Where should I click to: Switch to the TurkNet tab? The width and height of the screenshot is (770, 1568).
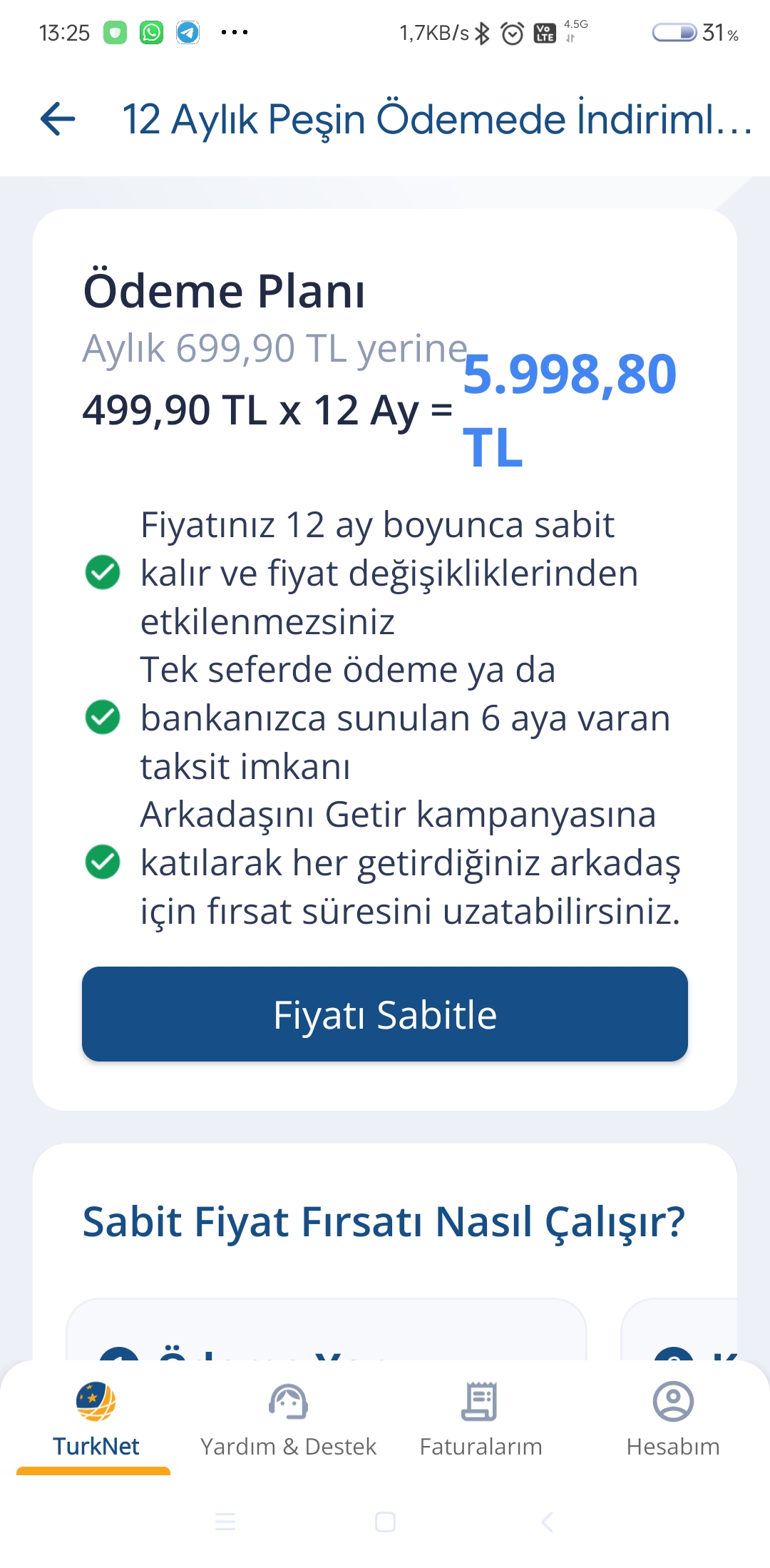(x=96, y=1420)
